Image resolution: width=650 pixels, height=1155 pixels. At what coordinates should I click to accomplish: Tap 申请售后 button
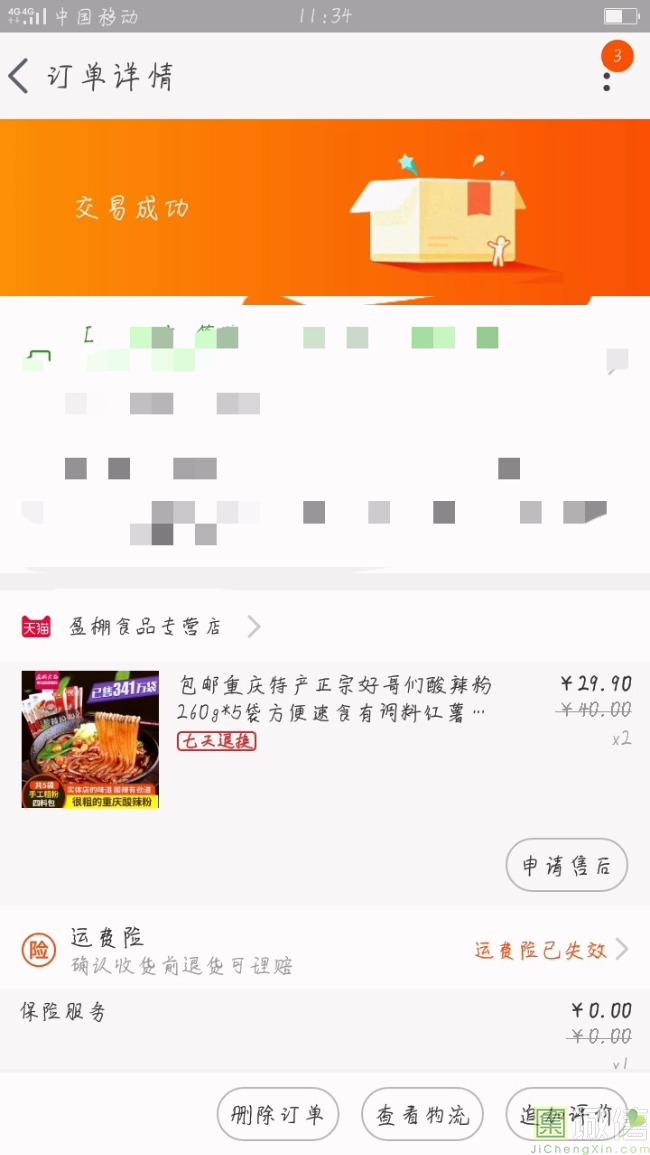click(566, 866)
